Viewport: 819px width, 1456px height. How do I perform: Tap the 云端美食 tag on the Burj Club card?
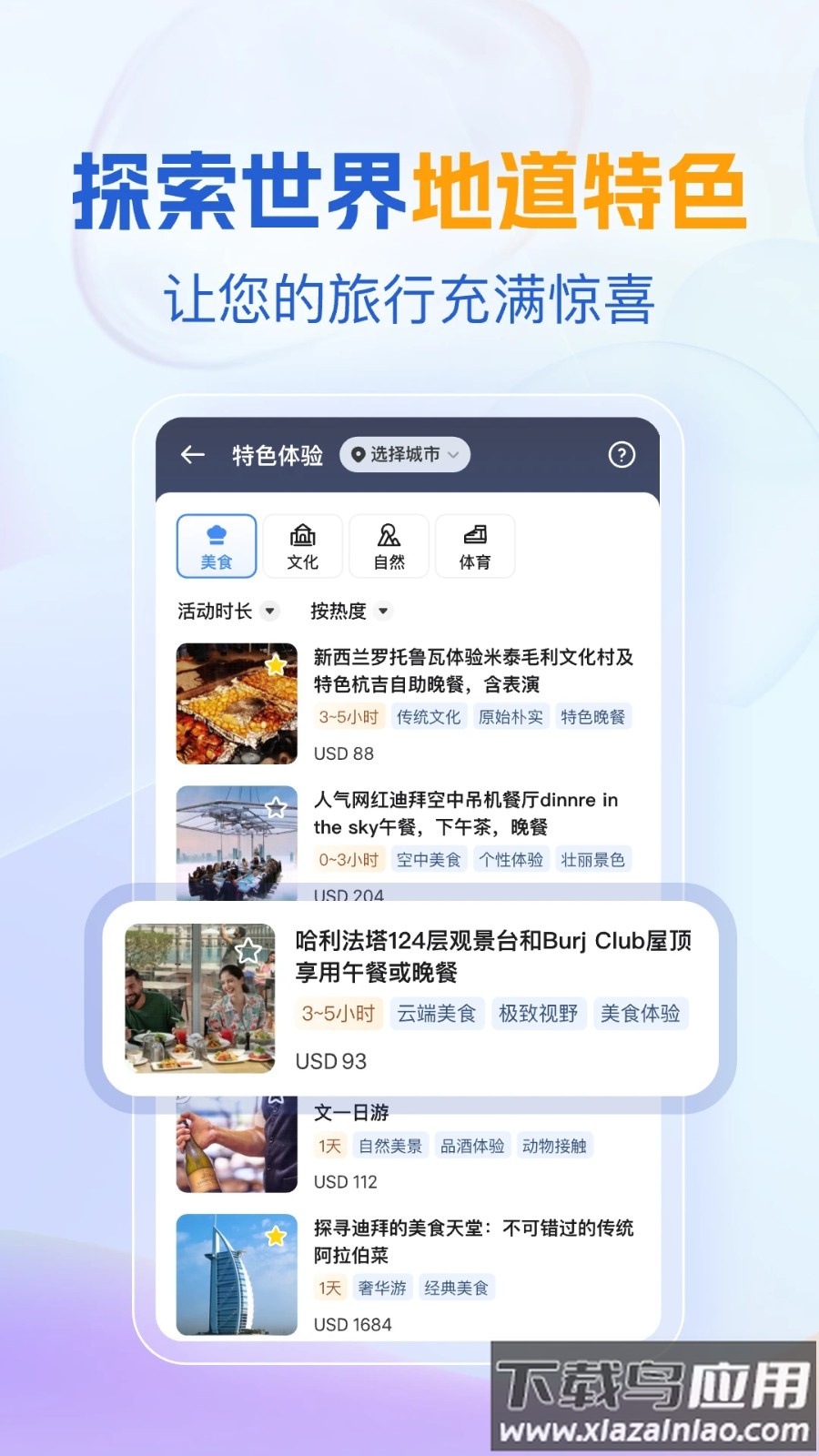(x=437, y=1014)
